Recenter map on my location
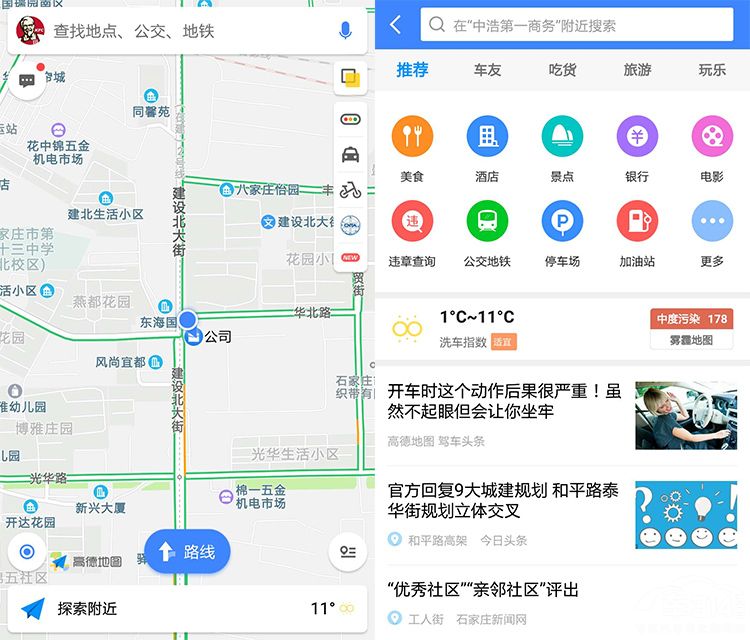The width and height of the screenshot is (750, 640). [27, 552]
